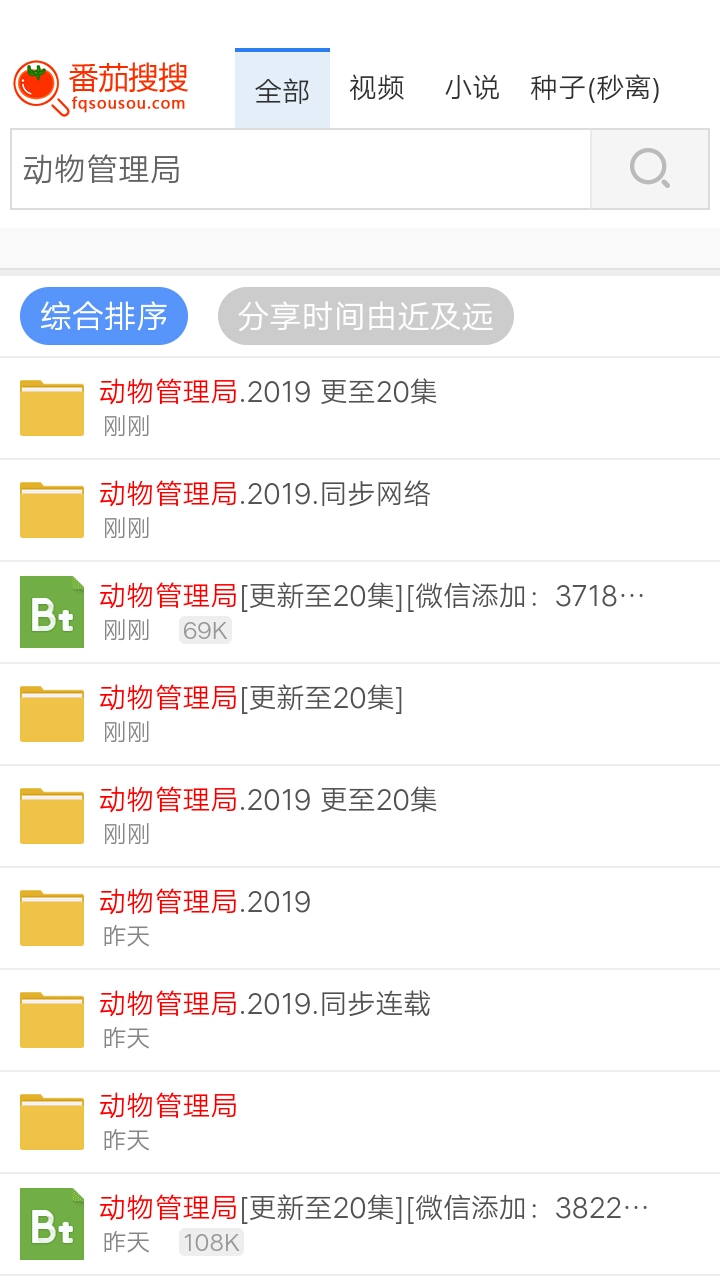Viewport: 720px width, 1280px height.
Task: Open the 小说 tab
Action: pyautogui.click(x=473, y=88)
